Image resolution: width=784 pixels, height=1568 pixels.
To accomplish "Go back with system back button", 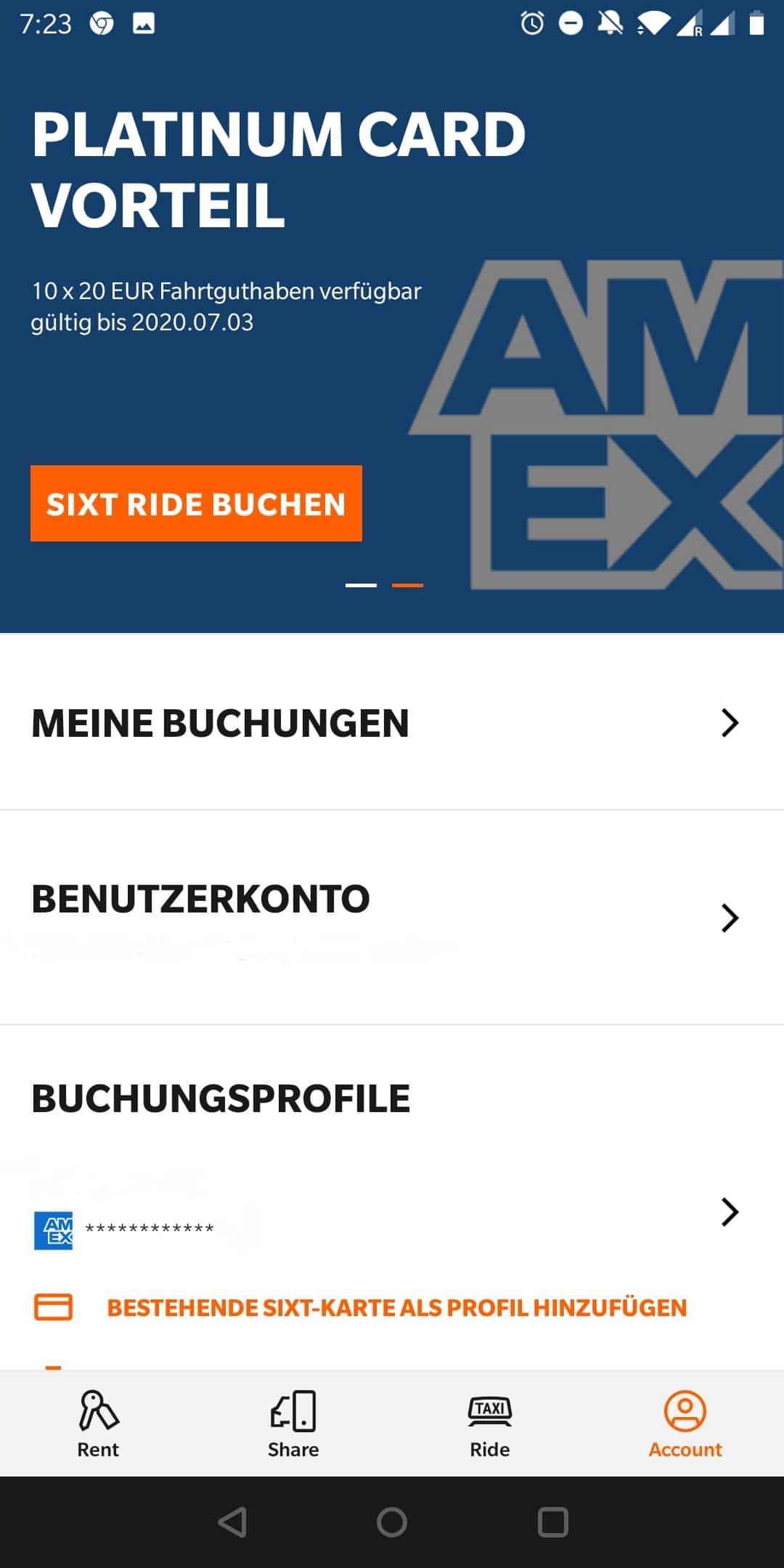I will coord(232,1522).
